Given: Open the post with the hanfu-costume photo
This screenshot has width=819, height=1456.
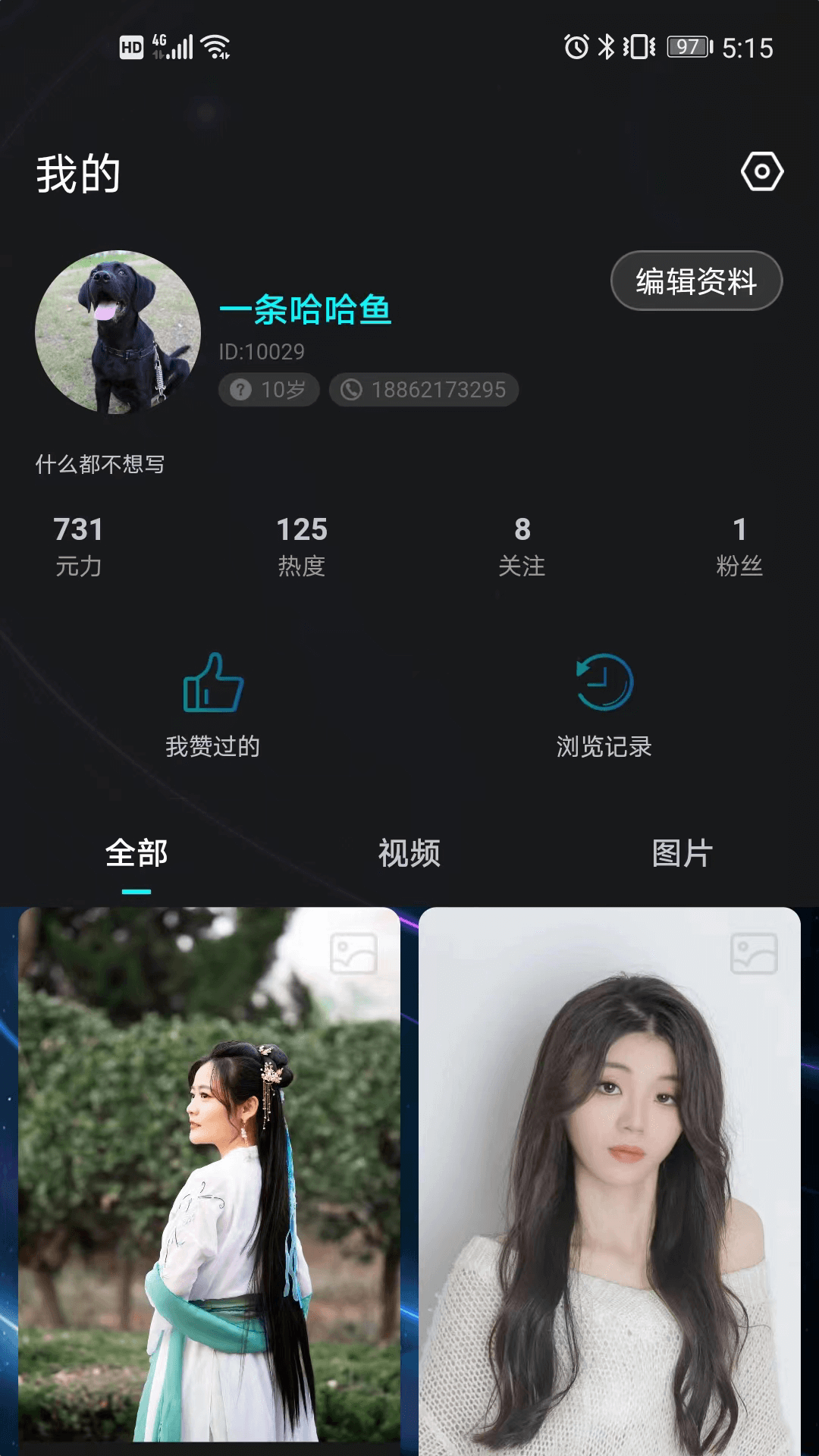Looking at the screenshot, I should pyautogui.click(x=209, y=1175).
